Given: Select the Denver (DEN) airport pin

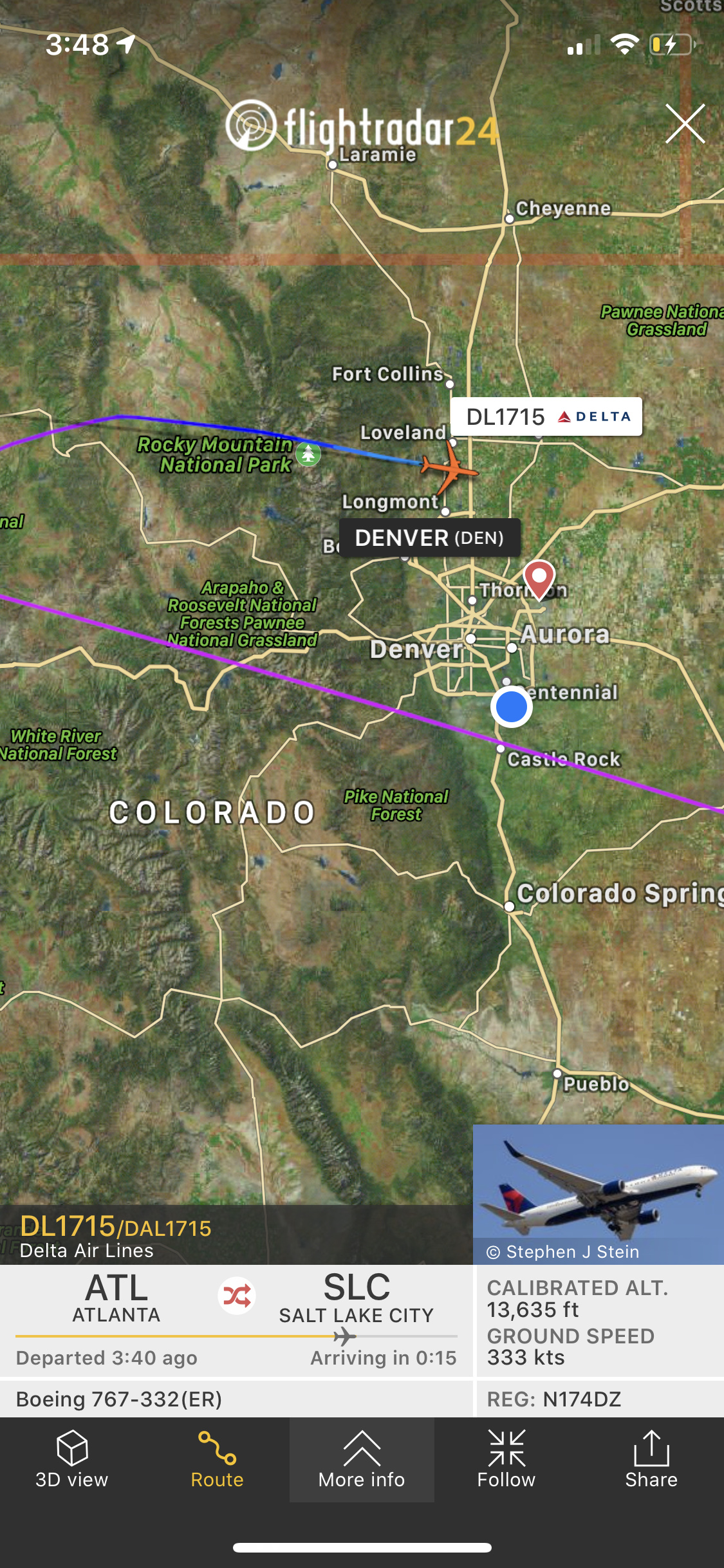Looking at the screenshot, I should (x=539, y=579).
